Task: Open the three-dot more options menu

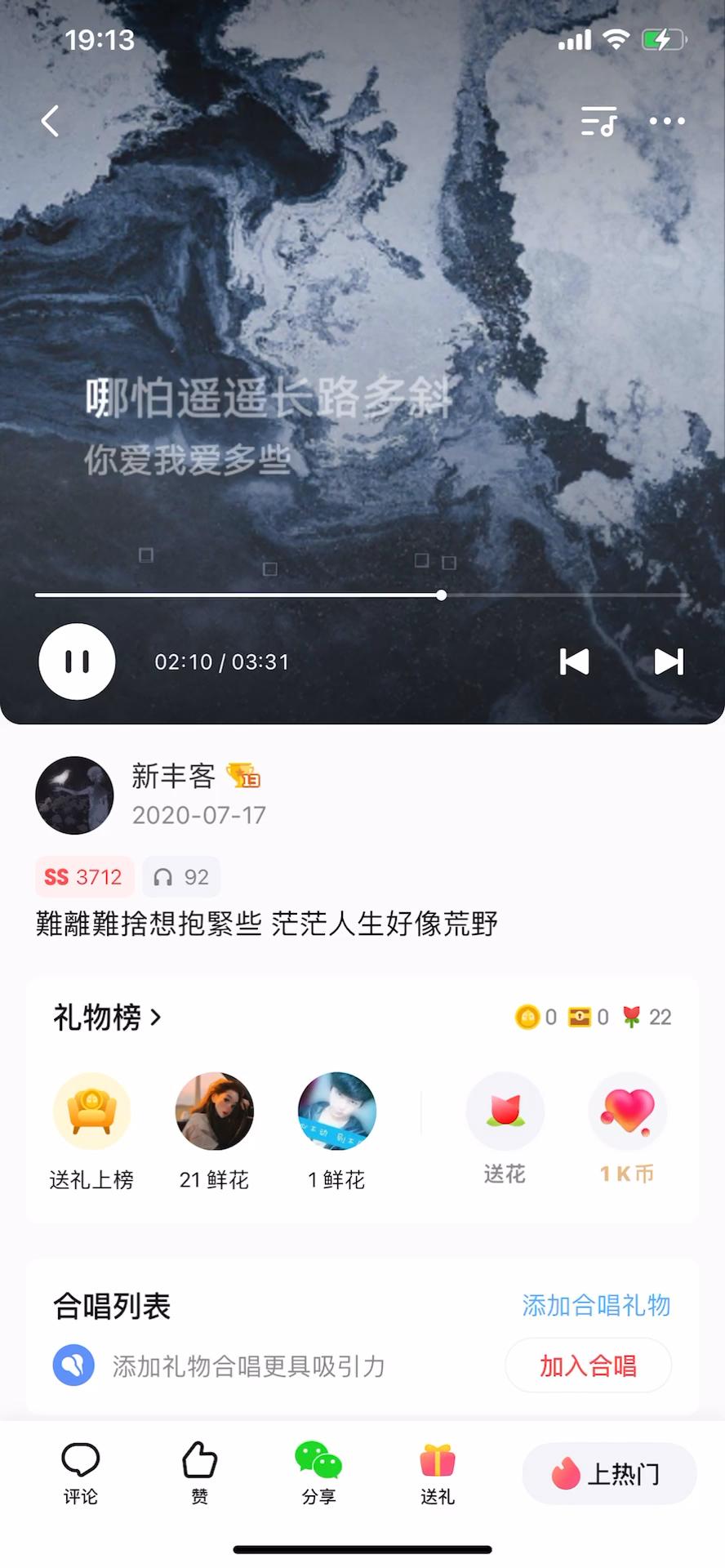Action: click(x=666, y=120)
